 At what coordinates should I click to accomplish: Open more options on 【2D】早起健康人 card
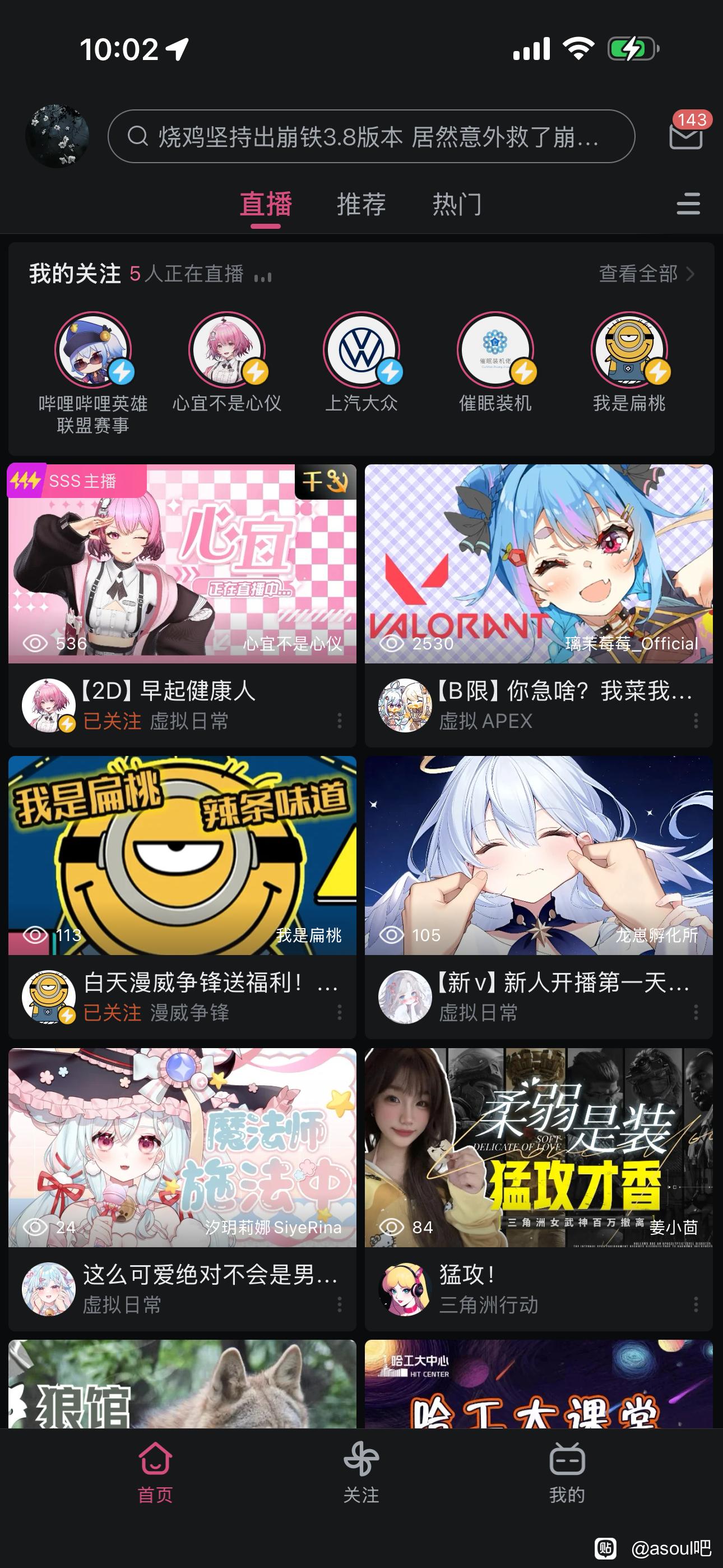[340, 721]
